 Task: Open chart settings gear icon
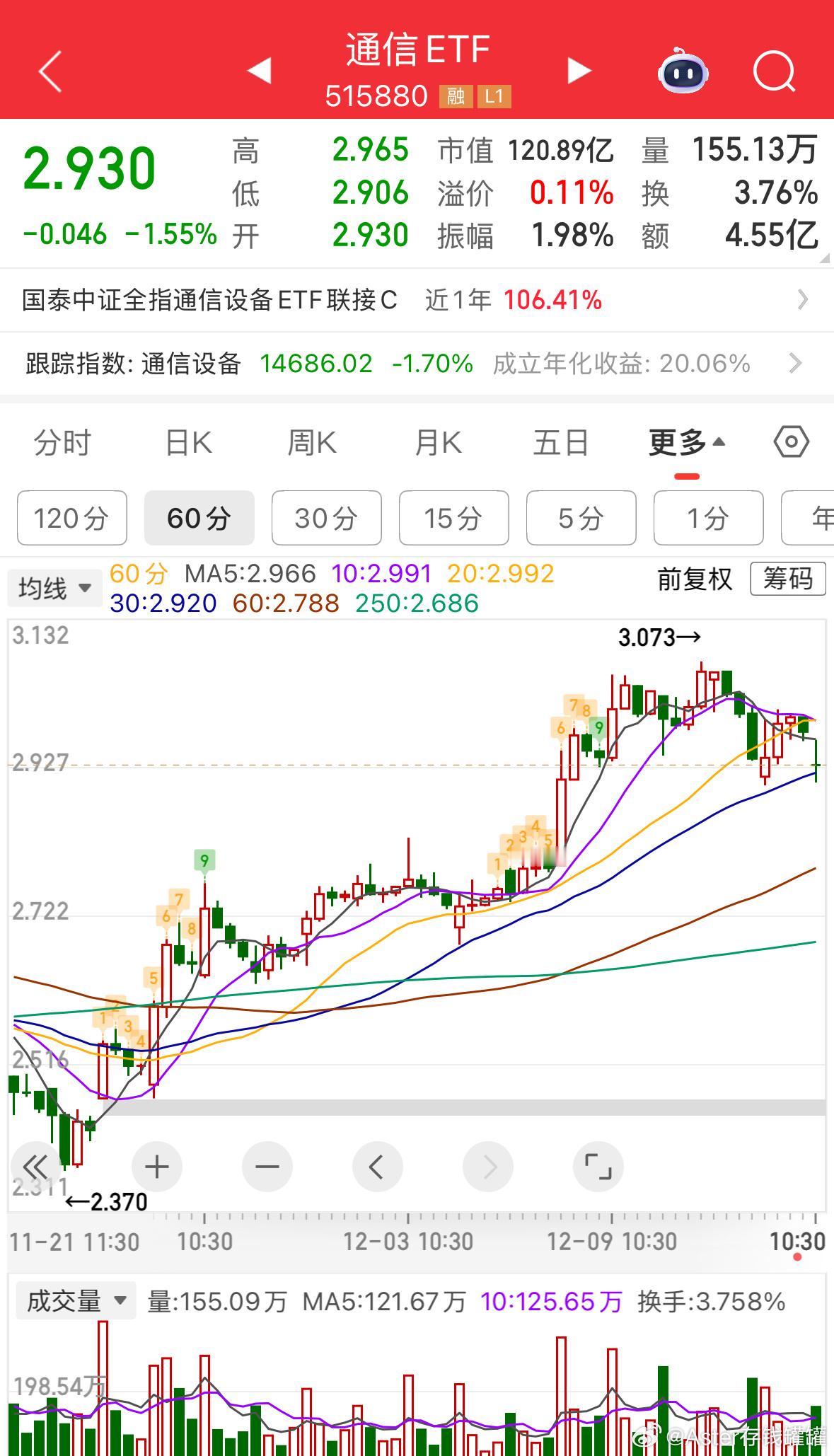790,441
